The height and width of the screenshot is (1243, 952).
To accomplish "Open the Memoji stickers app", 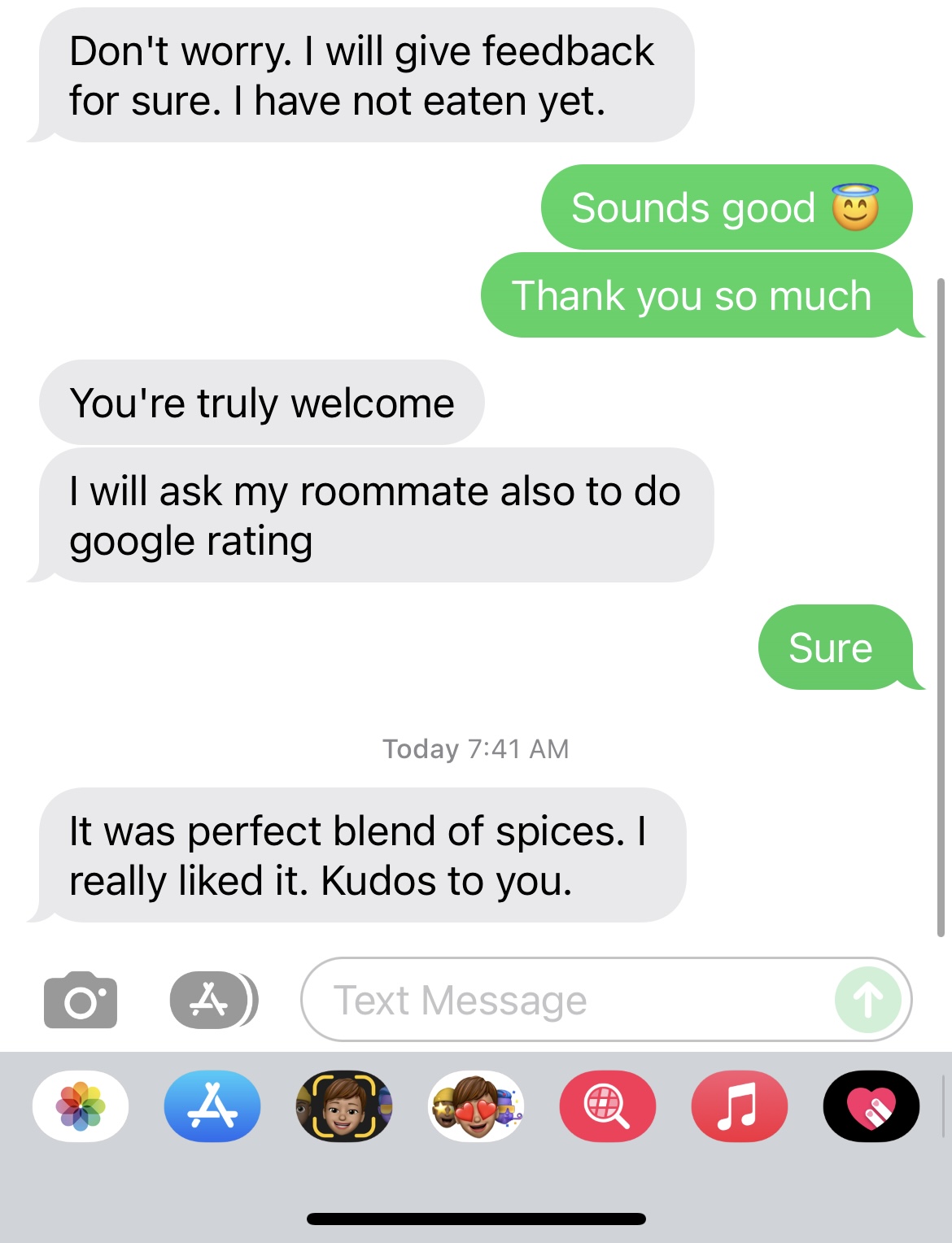I will click(476, 1106).
